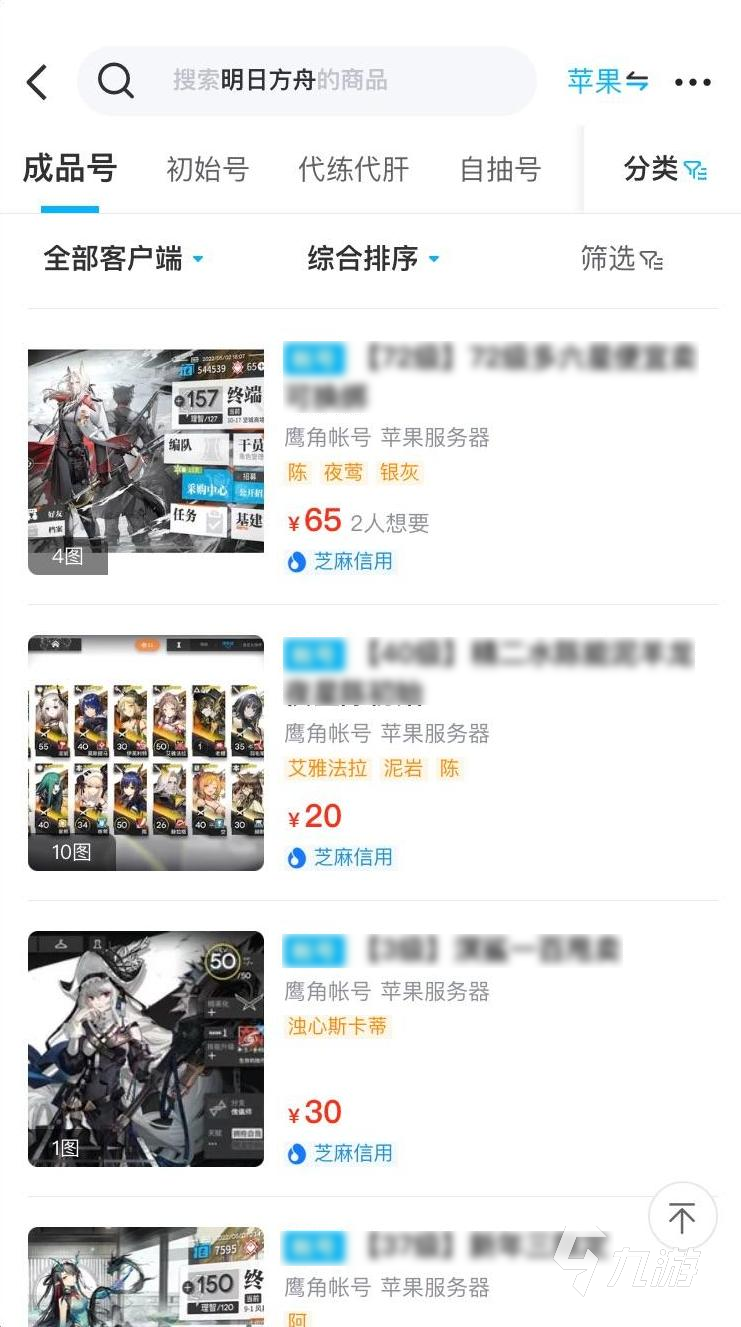Image resolution: width=741 pixels, height=1327 pixels.
Task: Select the 成品号 tab
Action: click(69, 169)
